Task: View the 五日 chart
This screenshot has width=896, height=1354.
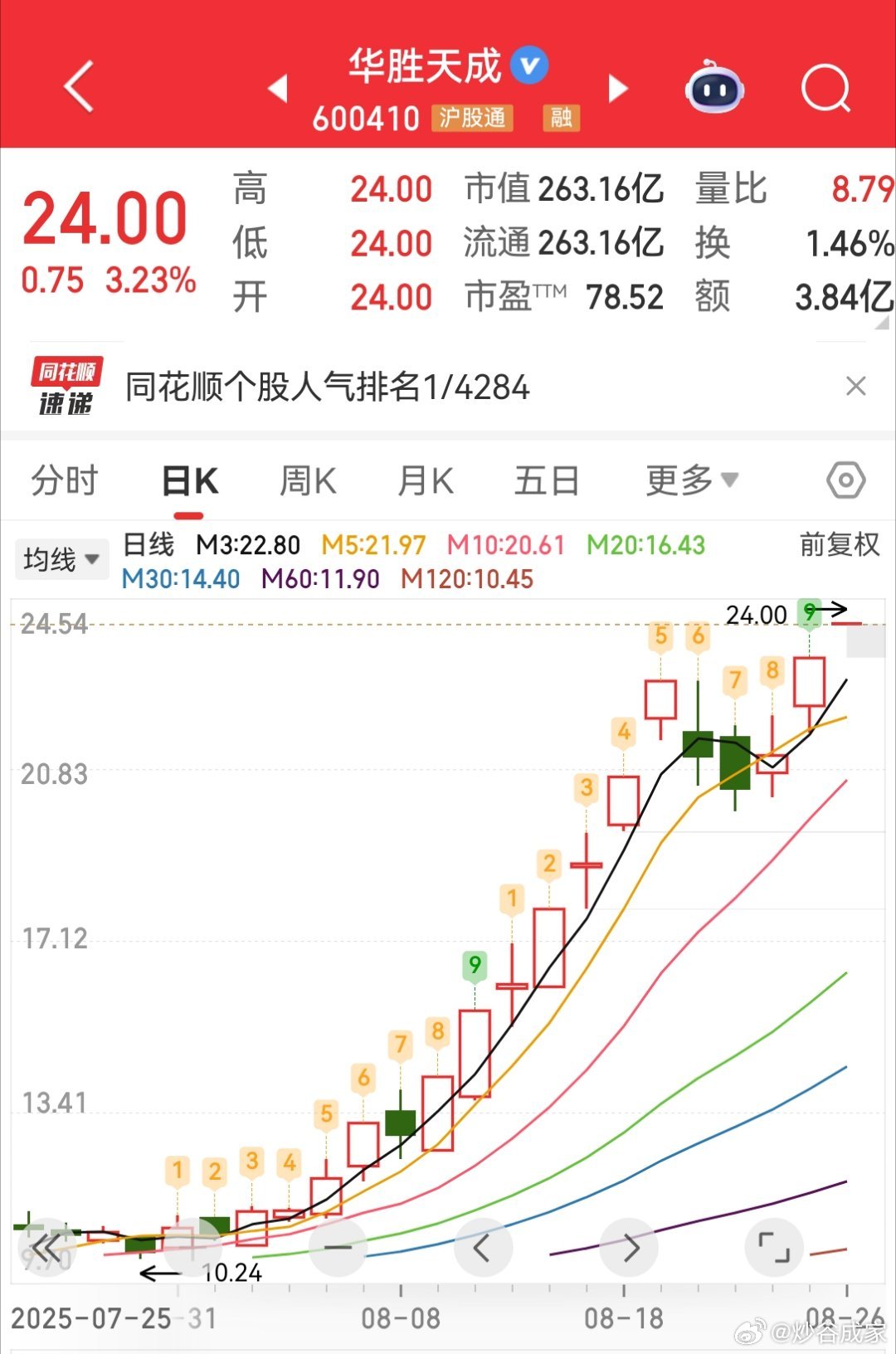Action: pyautogui.click(x=546, y=480)
